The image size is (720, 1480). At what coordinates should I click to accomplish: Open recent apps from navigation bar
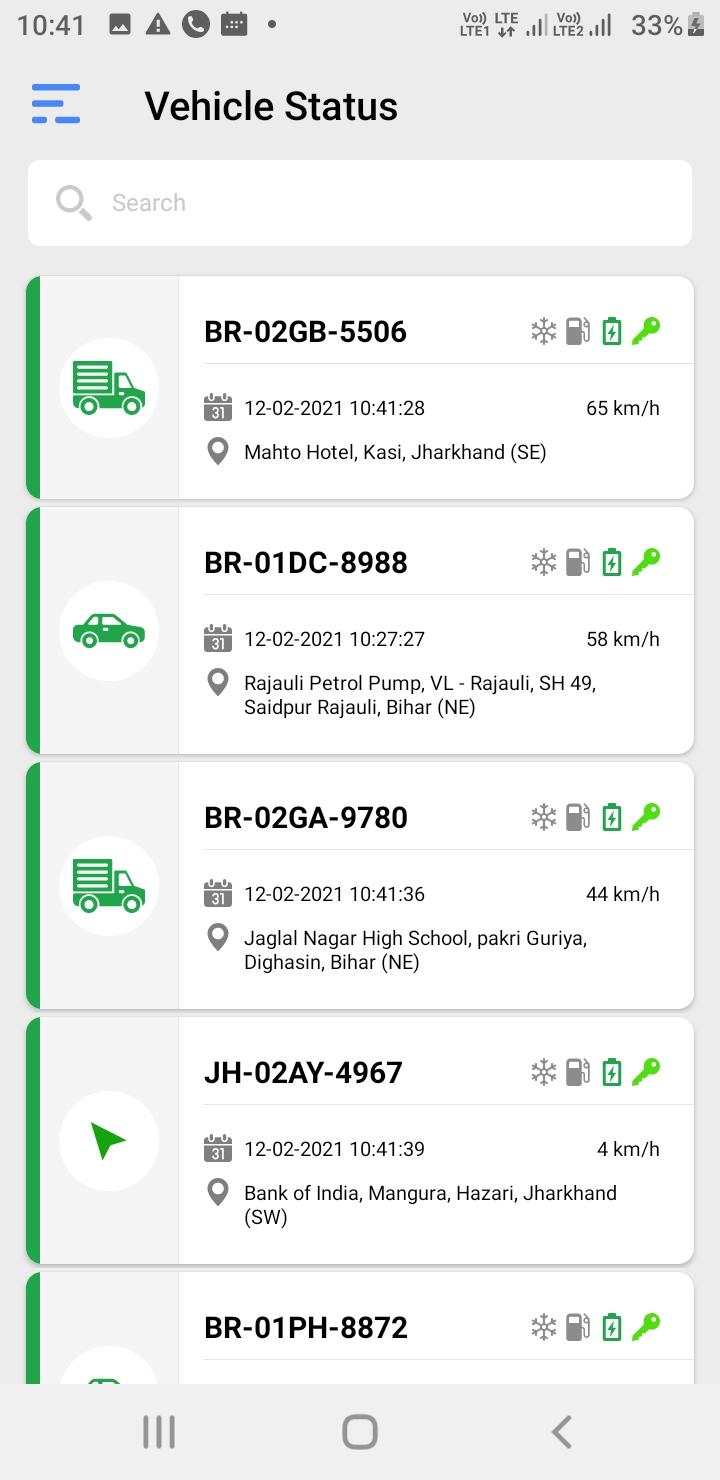tap(158, 1432)
